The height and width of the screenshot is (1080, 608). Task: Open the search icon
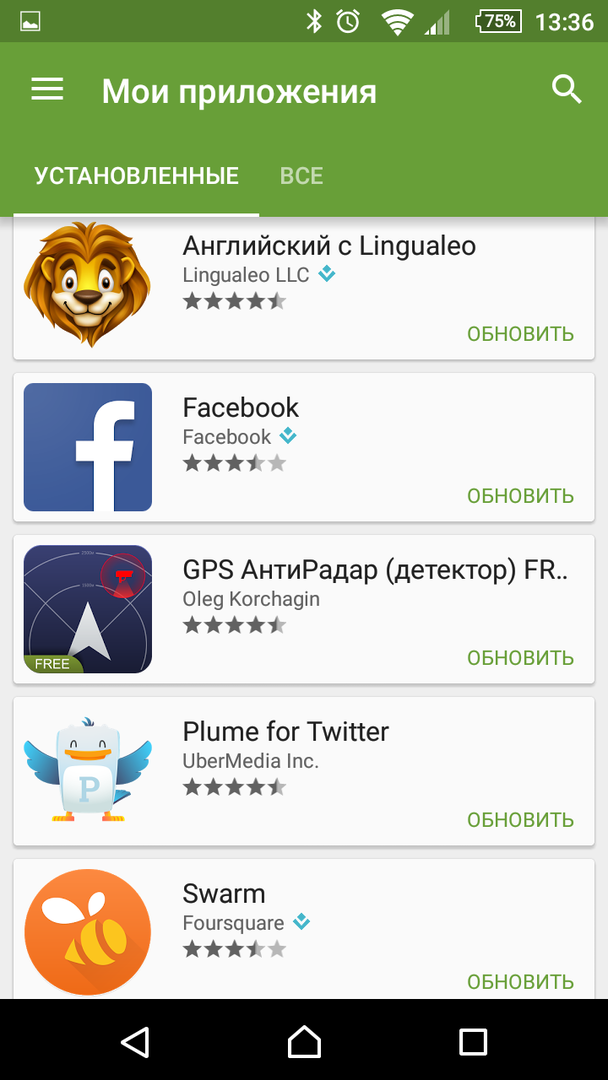(566, 90)
